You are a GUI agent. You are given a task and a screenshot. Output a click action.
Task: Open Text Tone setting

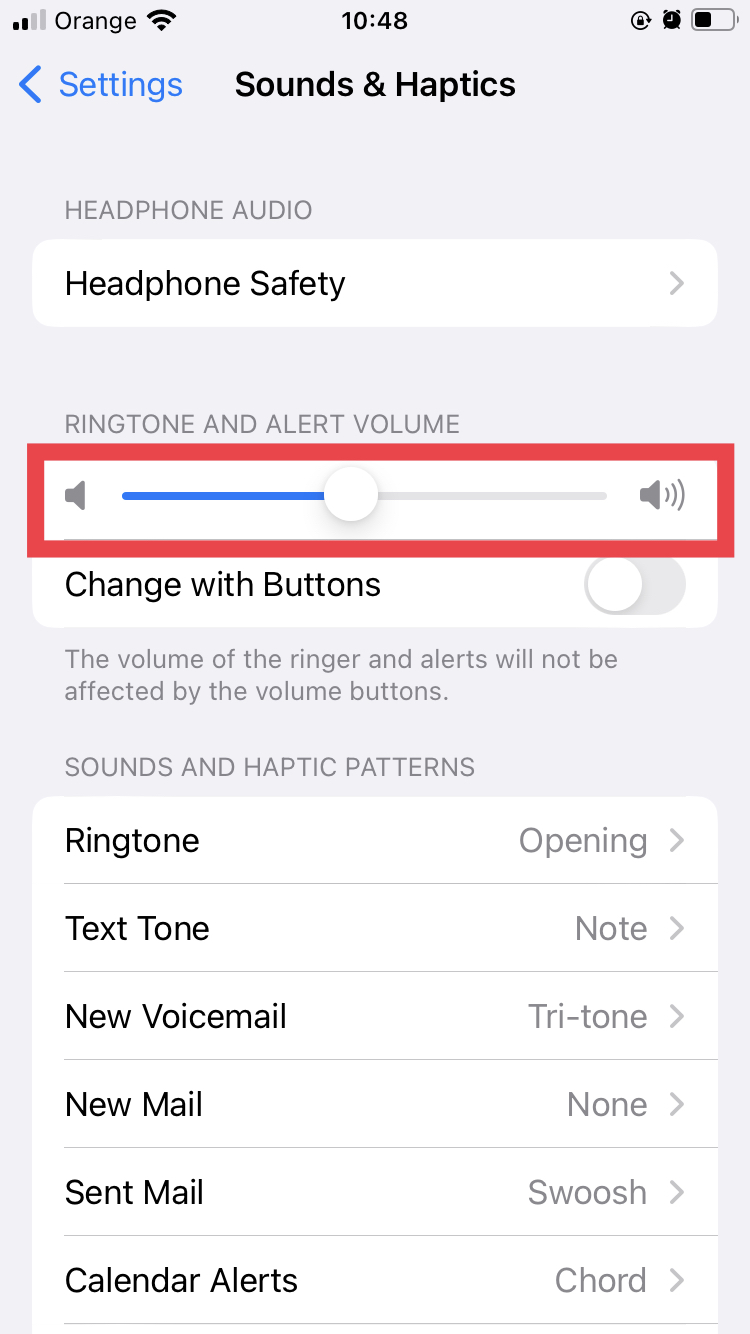[375, 928]
